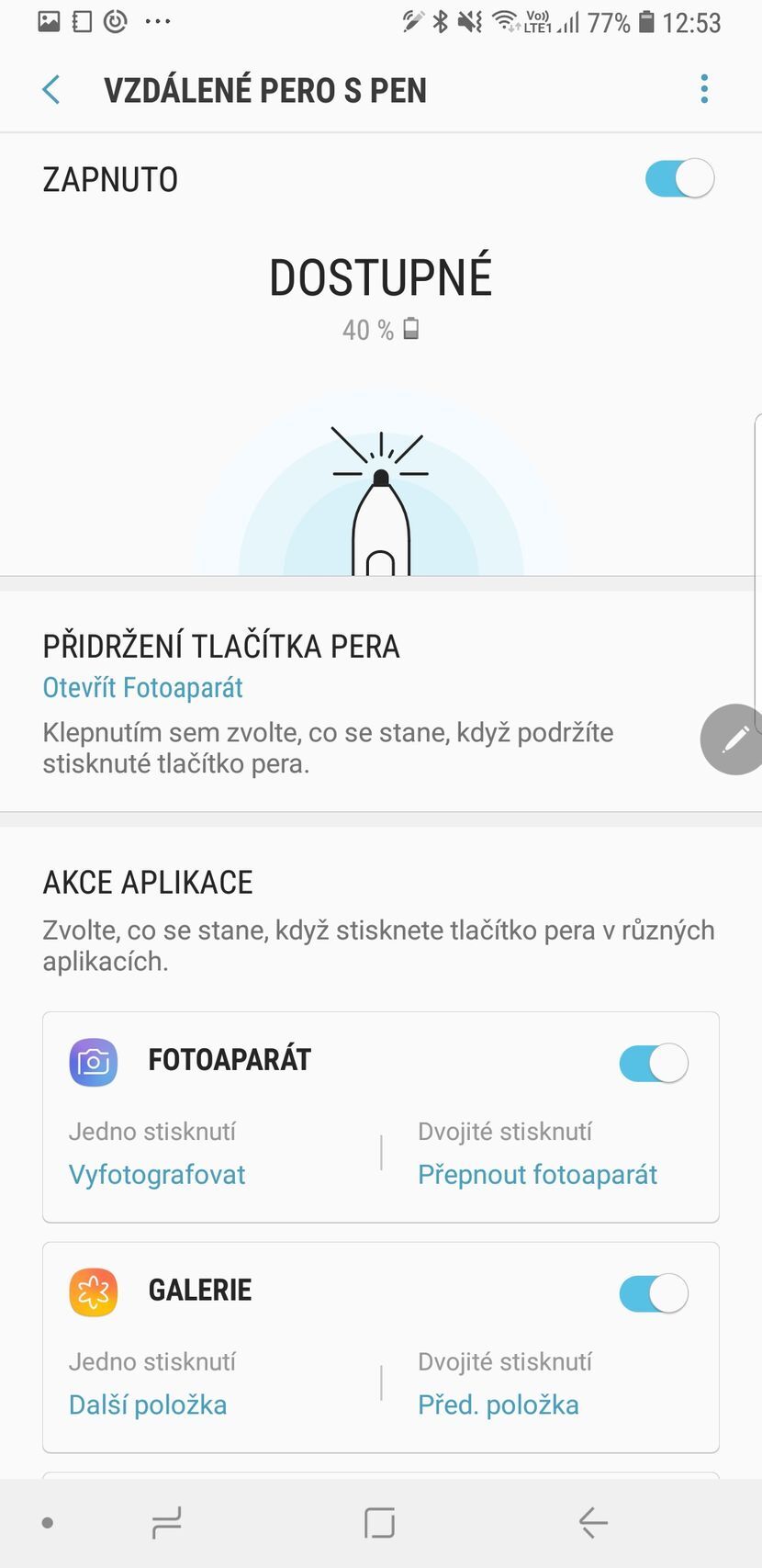Tap the back arrow in the navigation bar

point(592,1521)
